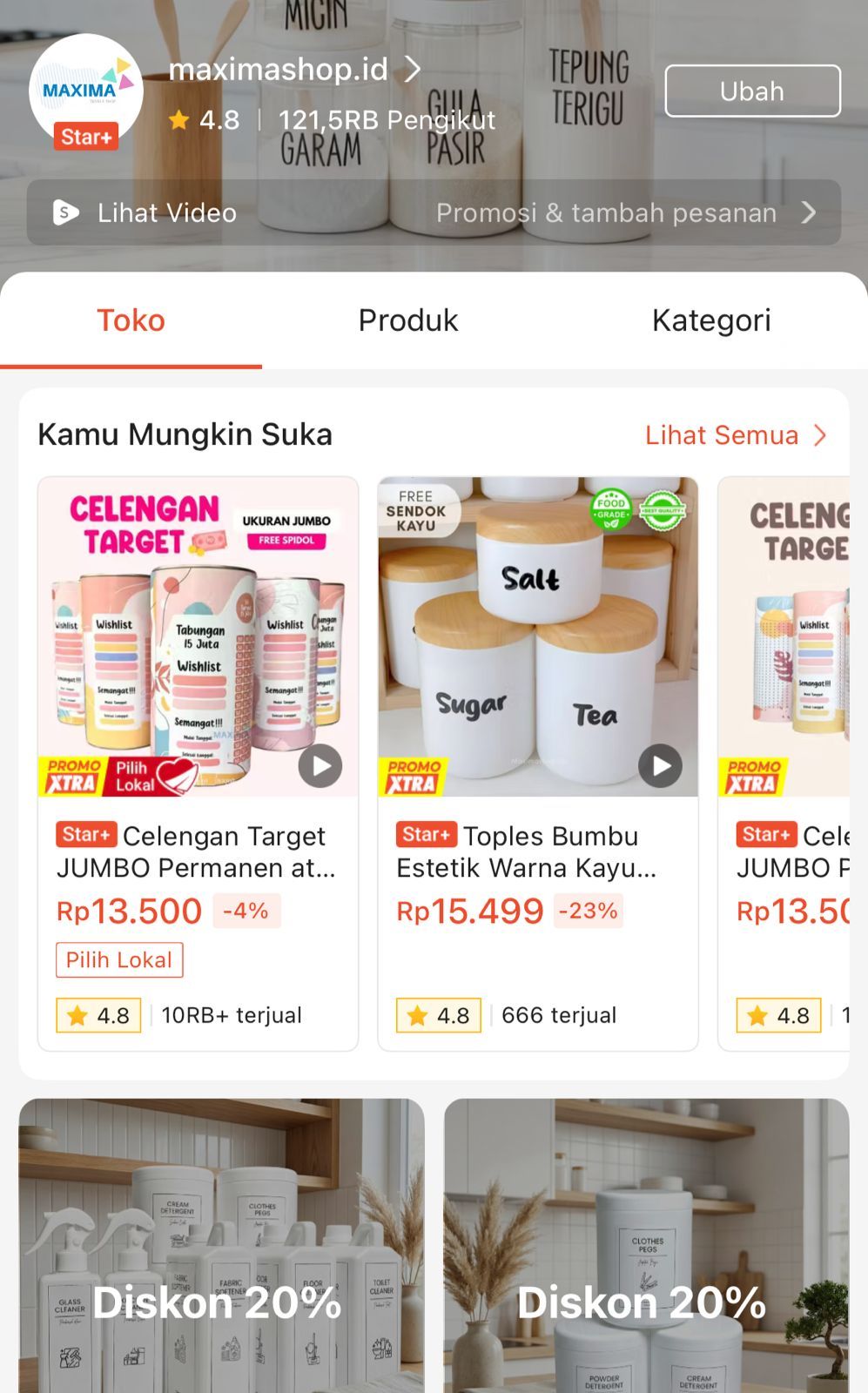Open the maximashop.id shop profile

click(x=294, y=70)
